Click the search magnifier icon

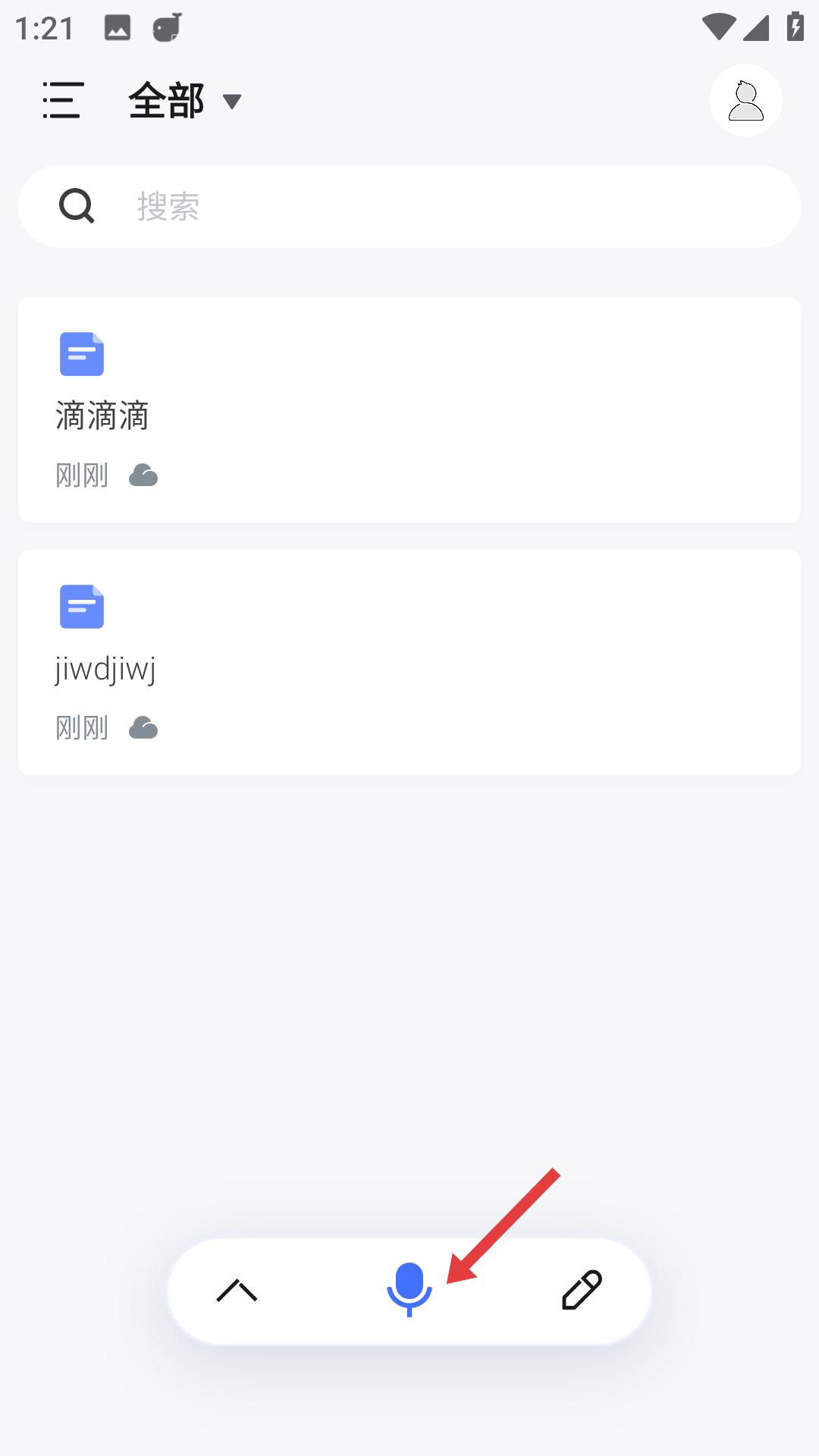(x=75, y=206)
